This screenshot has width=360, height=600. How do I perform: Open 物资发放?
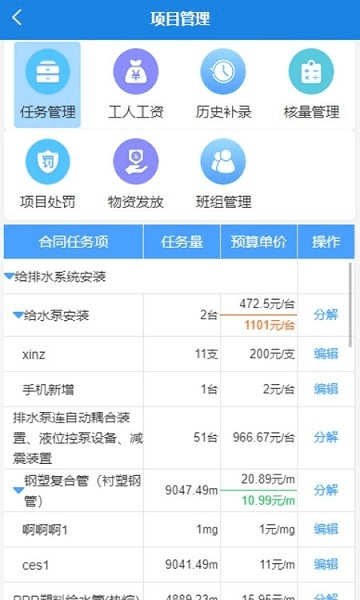point(135,174)
